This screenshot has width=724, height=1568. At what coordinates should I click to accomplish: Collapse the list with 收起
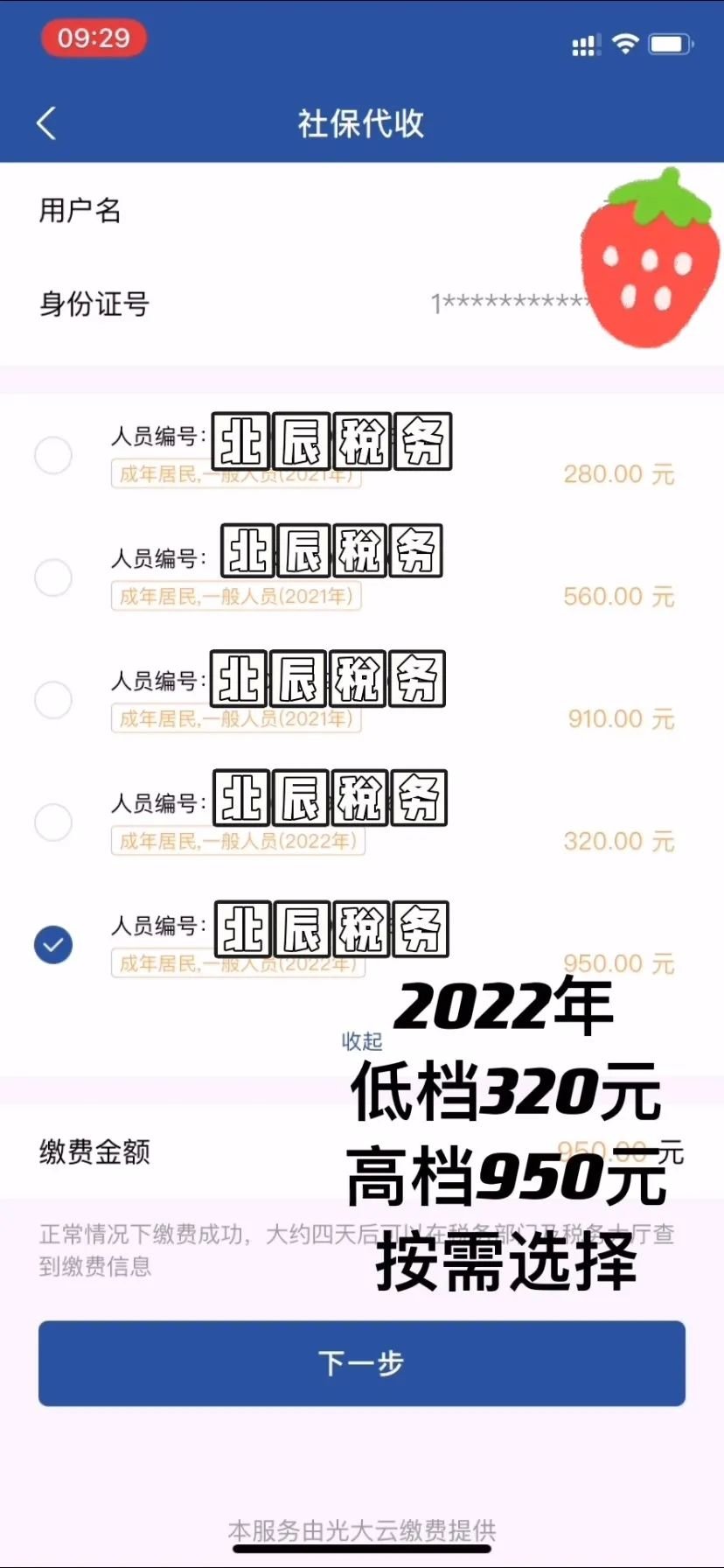(x=361, y=1041)
